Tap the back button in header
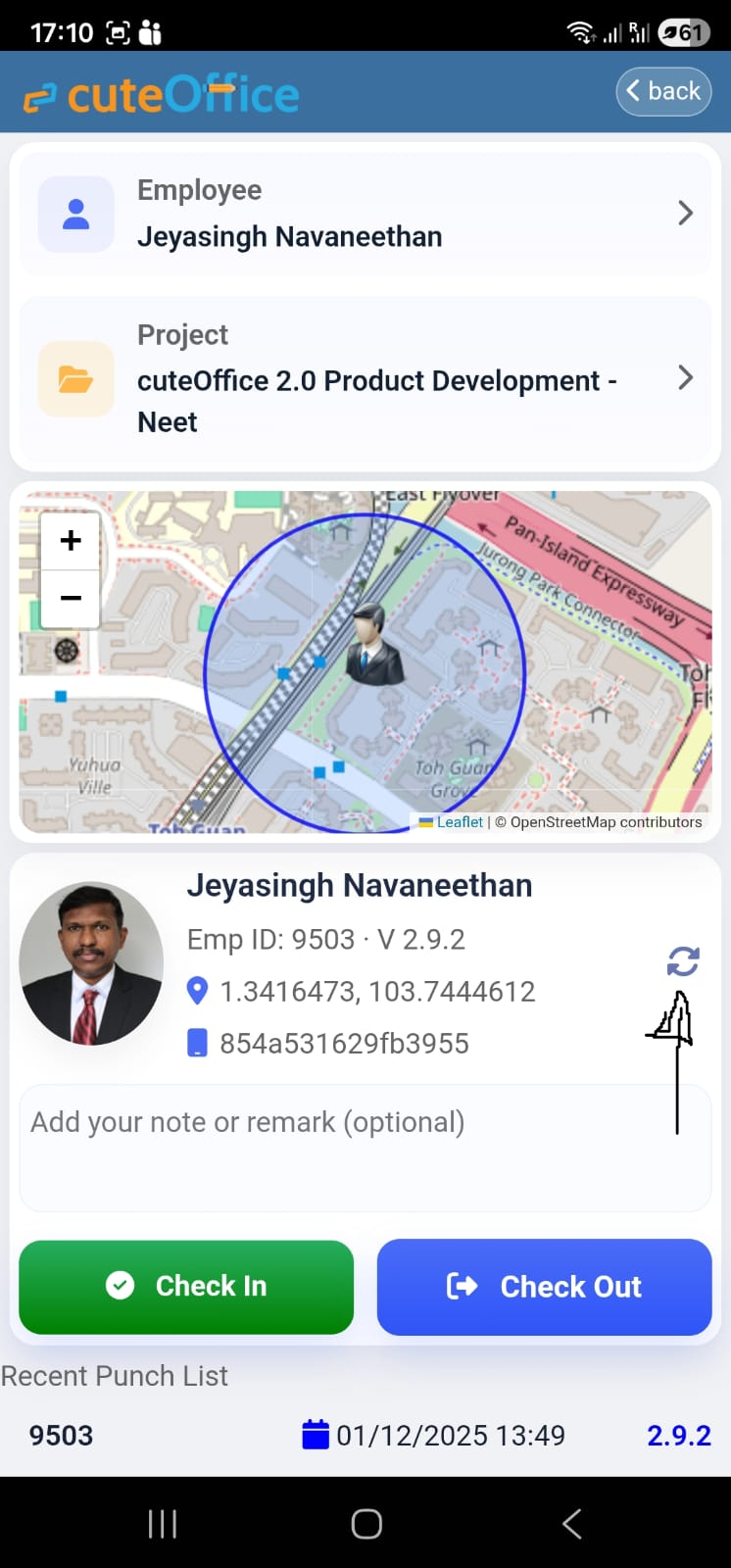The image size is (731, 1568). (663, 91)
